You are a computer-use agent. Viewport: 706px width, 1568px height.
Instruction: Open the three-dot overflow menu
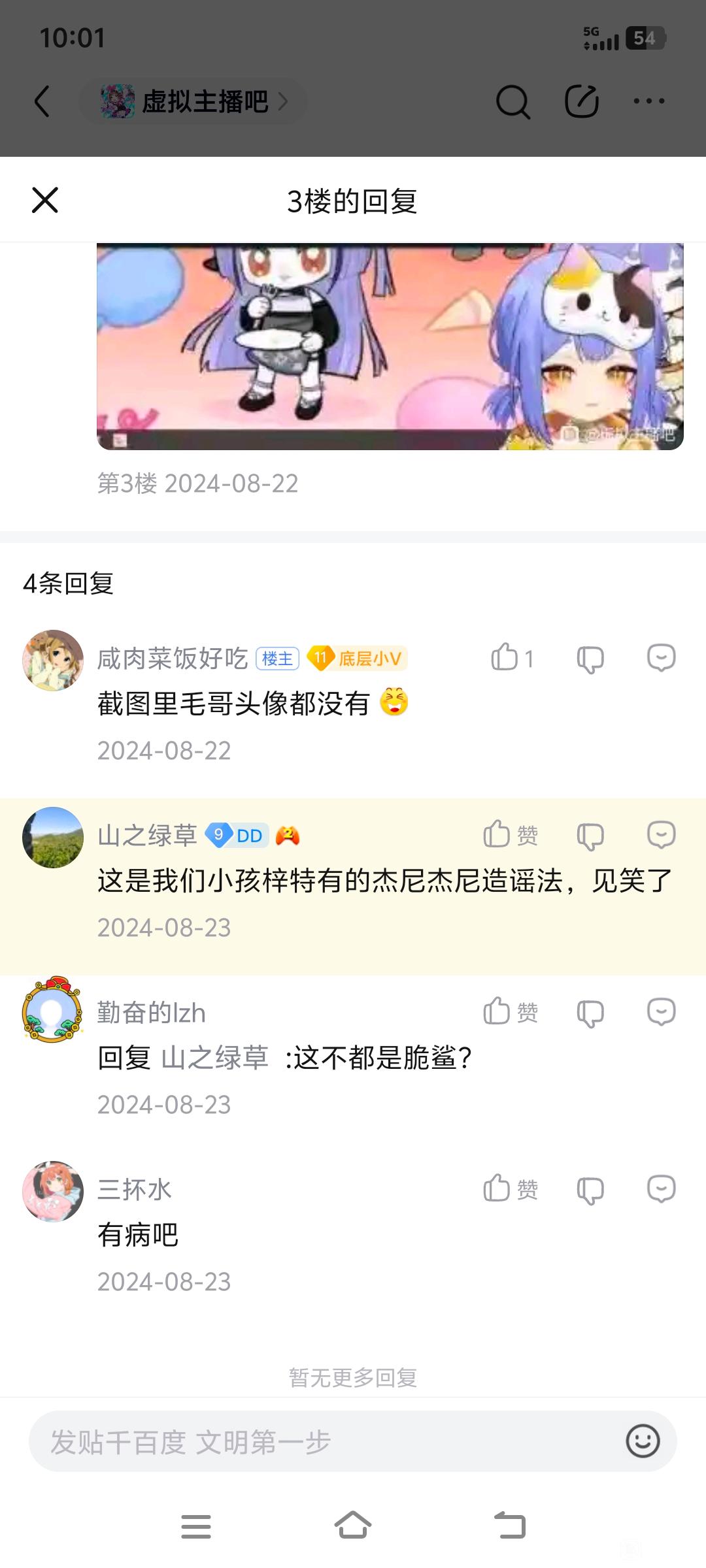click(x=648, y=102)
